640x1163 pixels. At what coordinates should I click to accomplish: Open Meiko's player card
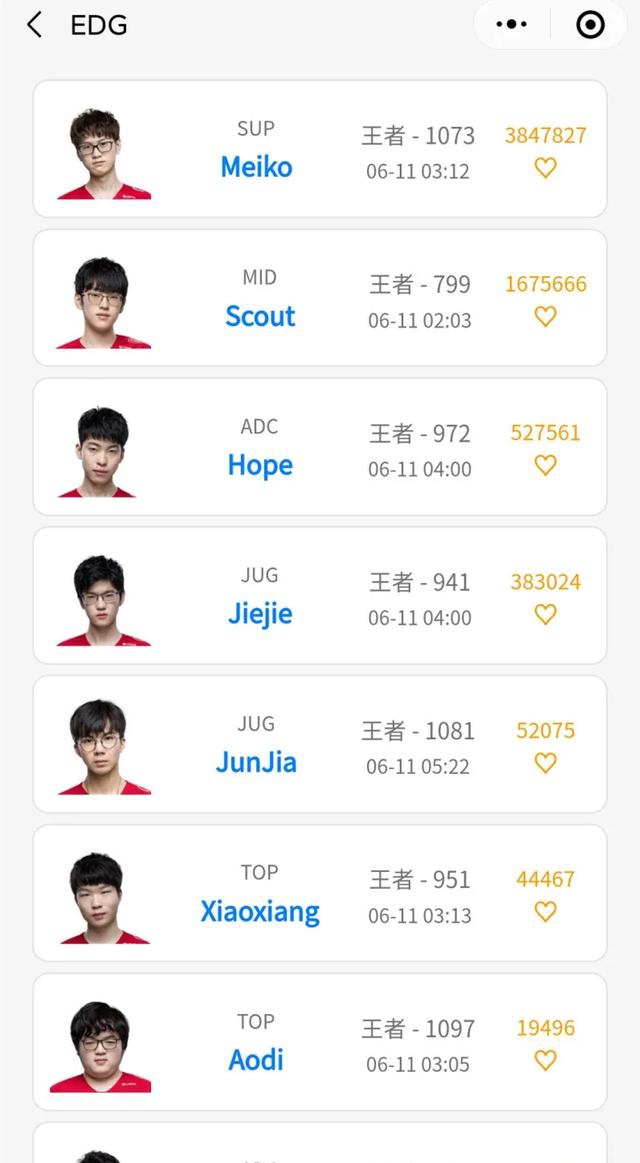(x=320, y=149)
